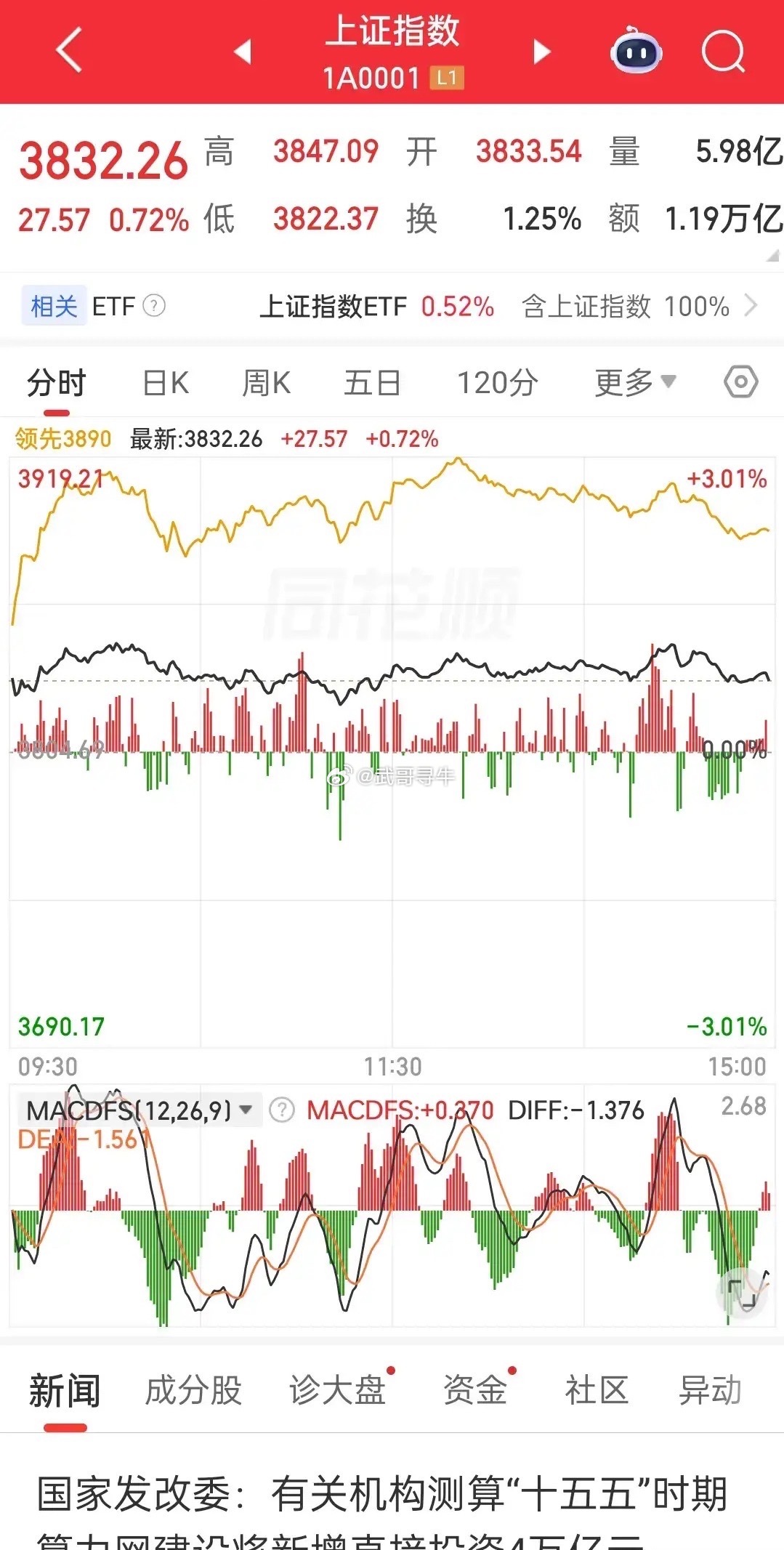Show ETF help question mark
The image size is (784, 1550).
click(x=154, y=306)
